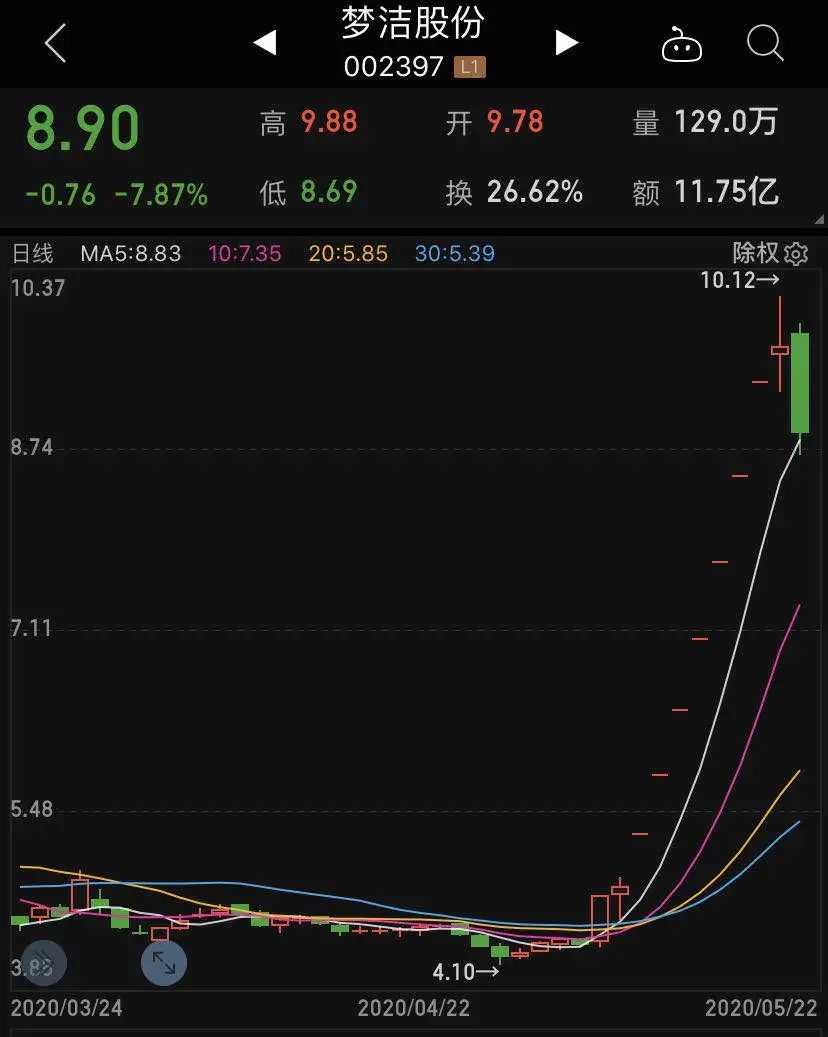This screenshot has width=828, height=1037.
Task: Expand more quote details with the corner triangle
Action: [820, 218]
